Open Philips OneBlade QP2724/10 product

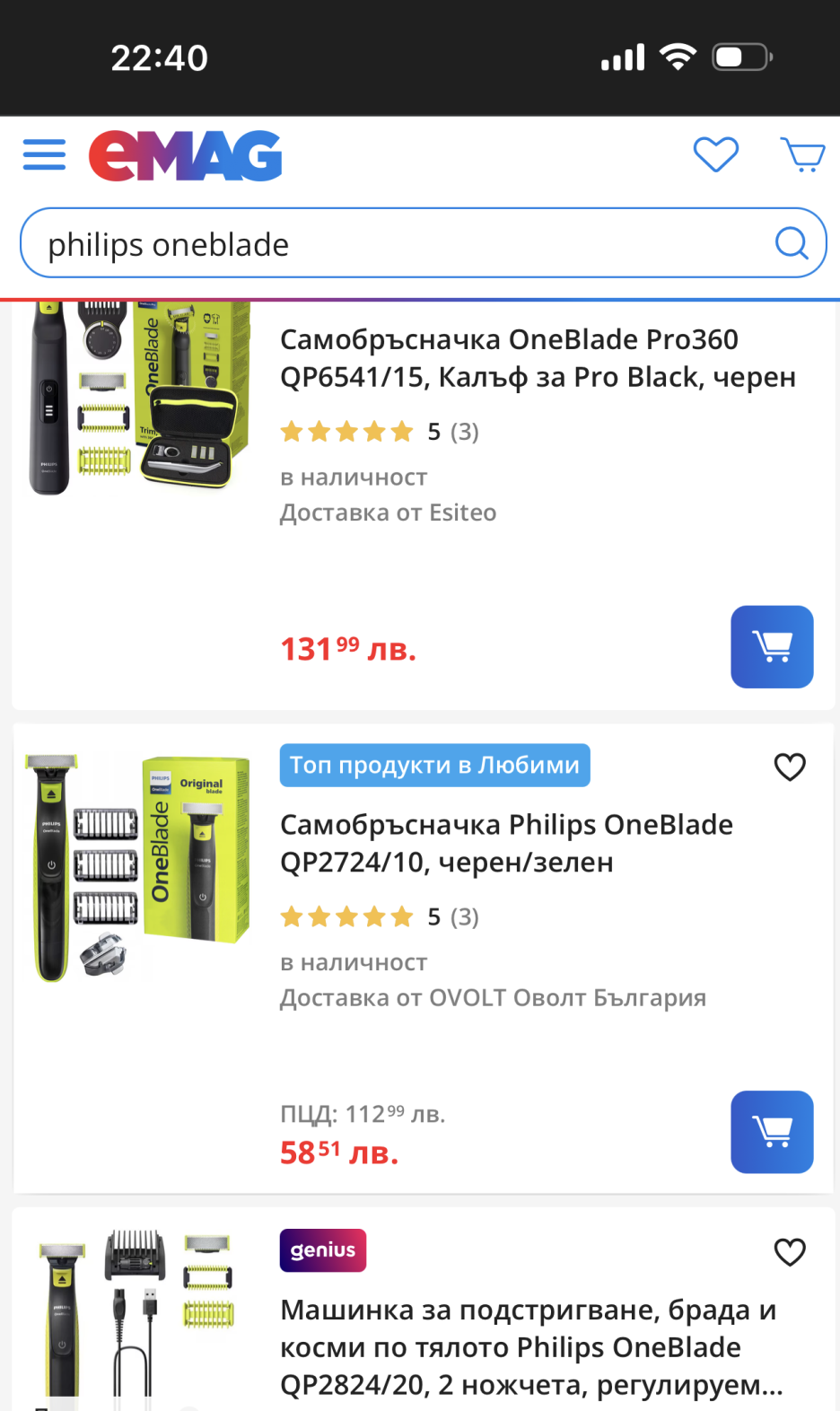(506, 843)
